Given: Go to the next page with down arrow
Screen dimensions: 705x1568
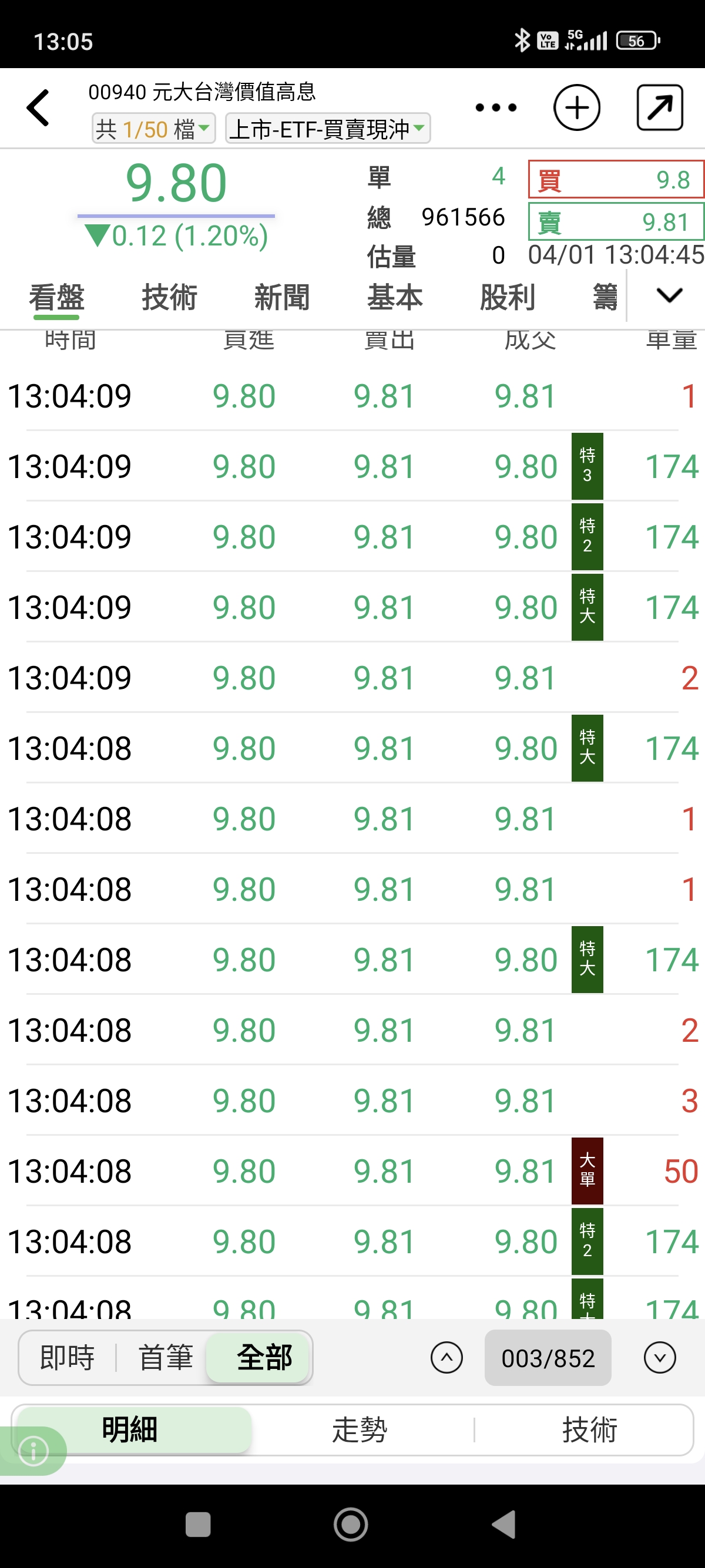Looking at the screenshot, I should pos(659,1357).
